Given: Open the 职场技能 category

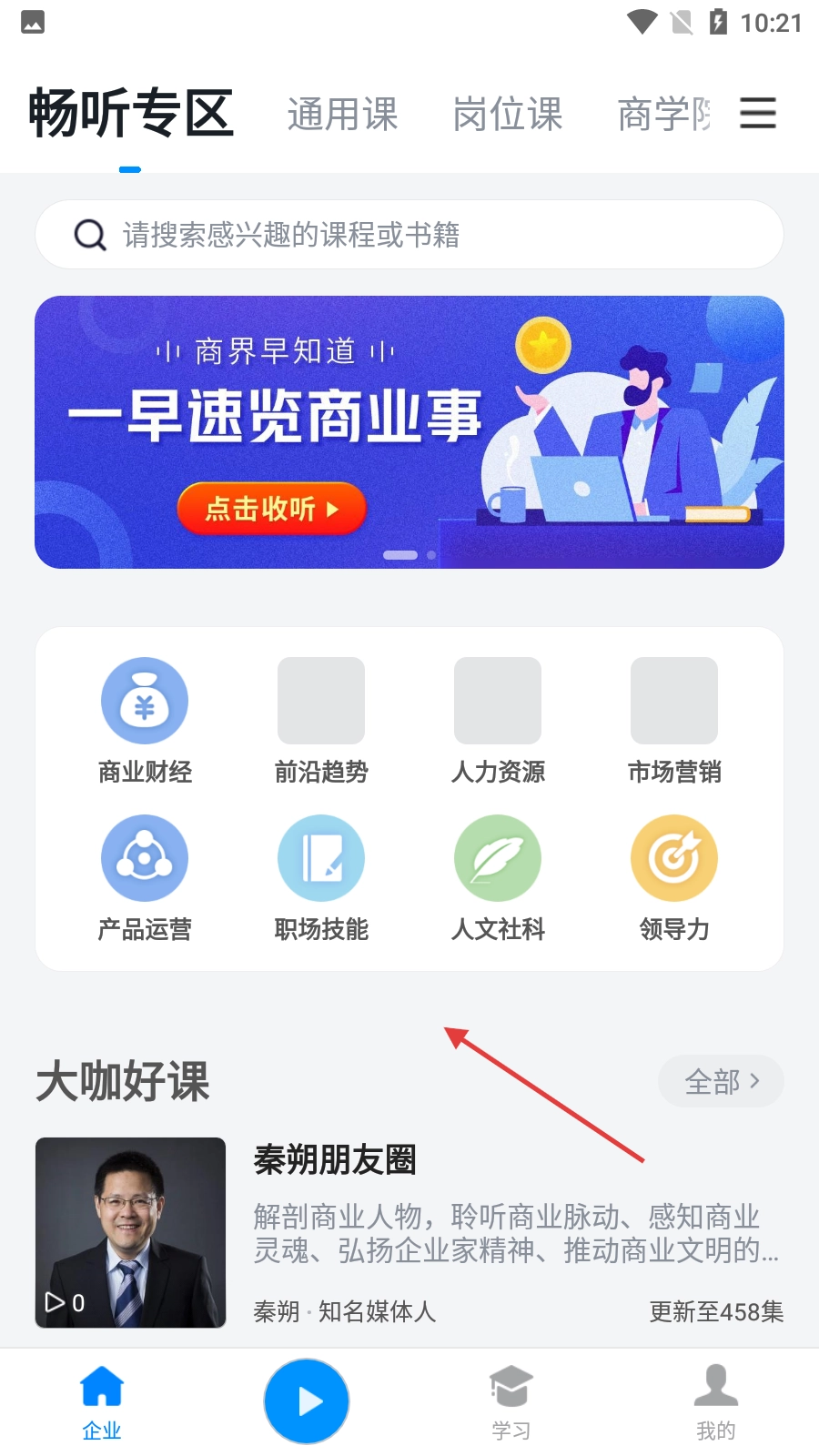Looking at the screenshot, I should pos(321,876).
